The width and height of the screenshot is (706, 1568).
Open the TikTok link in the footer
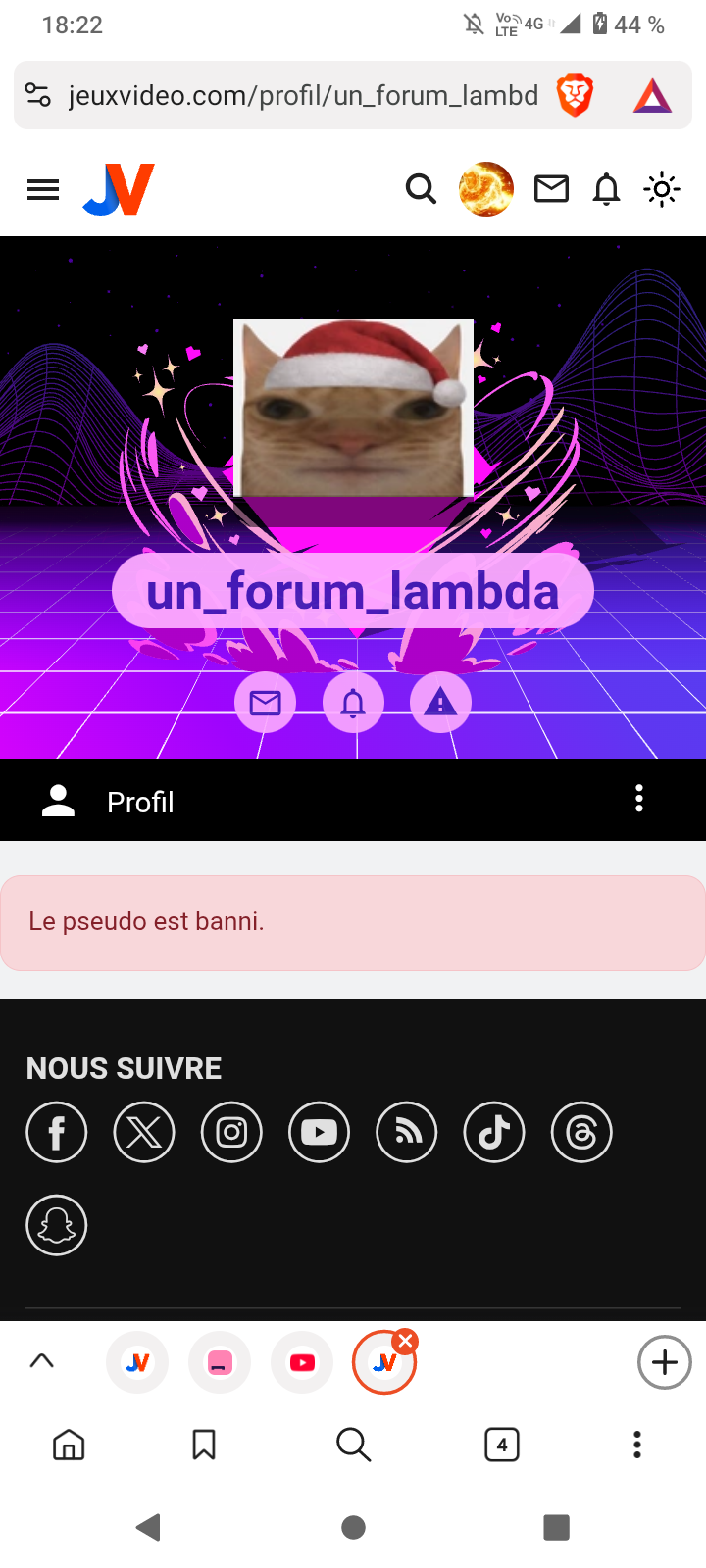(x=494, y=1133)
